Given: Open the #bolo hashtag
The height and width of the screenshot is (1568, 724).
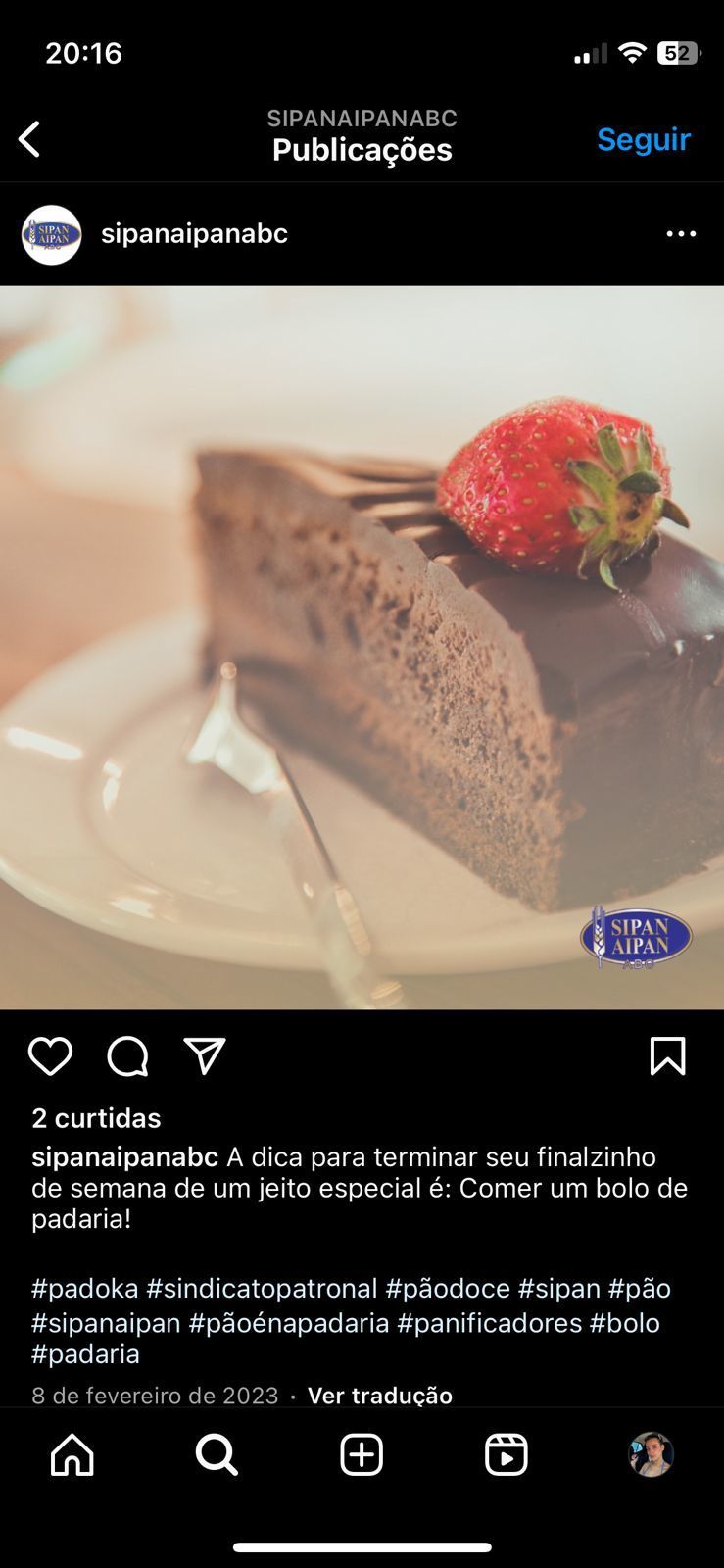Looking at the screenshot, I should (624, 1323).
